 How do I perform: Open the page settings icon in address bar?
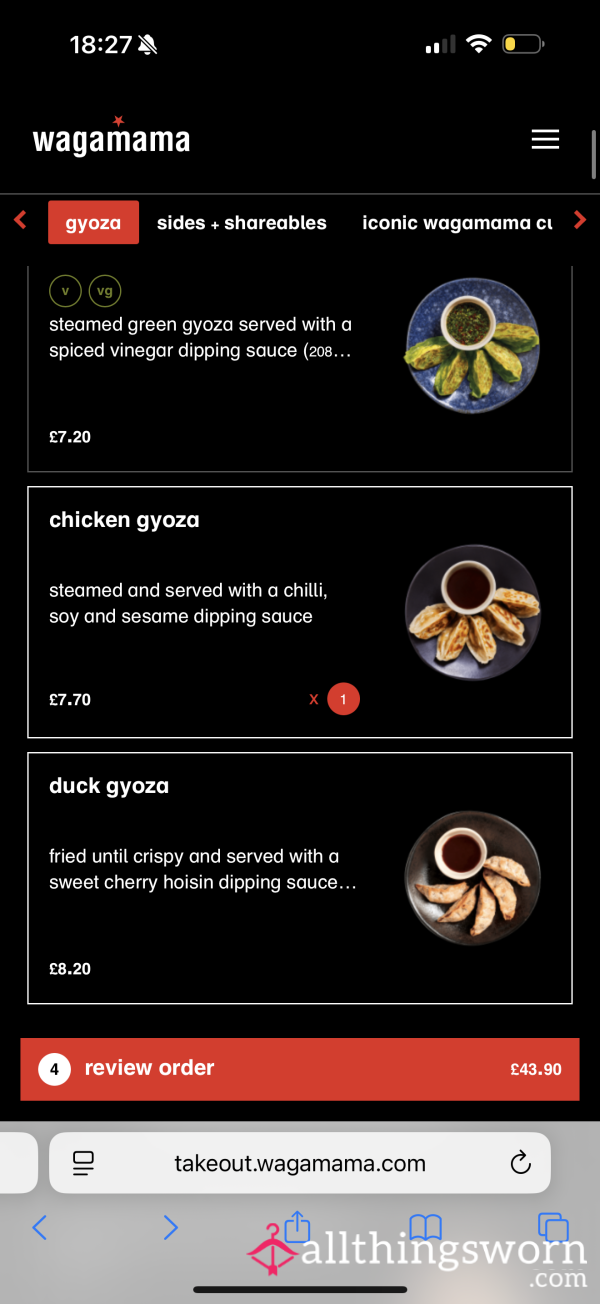point(83,1163)
